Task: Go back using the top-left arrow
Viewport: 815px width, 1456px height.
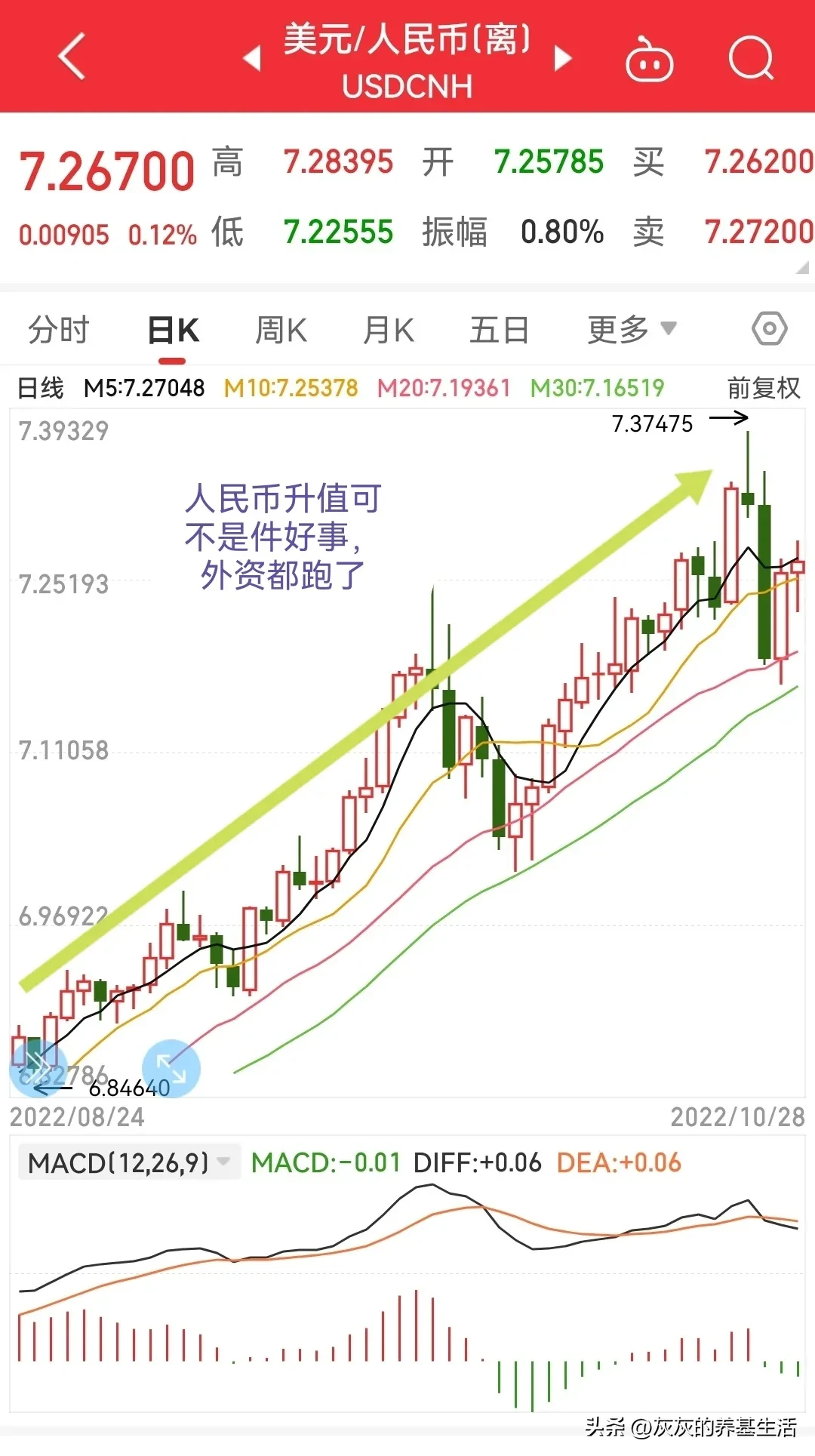Action: (72, 57)
